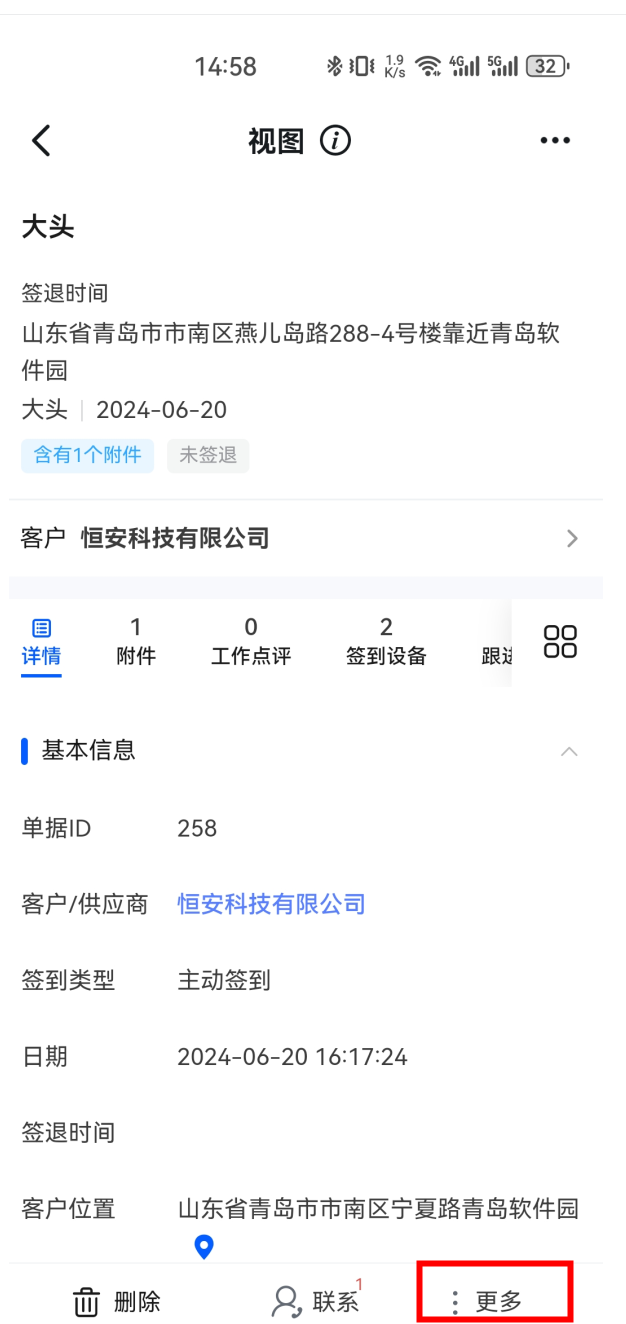Open the grid icon showing all tabs
Image resolution: width=626 pixels, height=1324 pixels.
click(x=560, y=642)
